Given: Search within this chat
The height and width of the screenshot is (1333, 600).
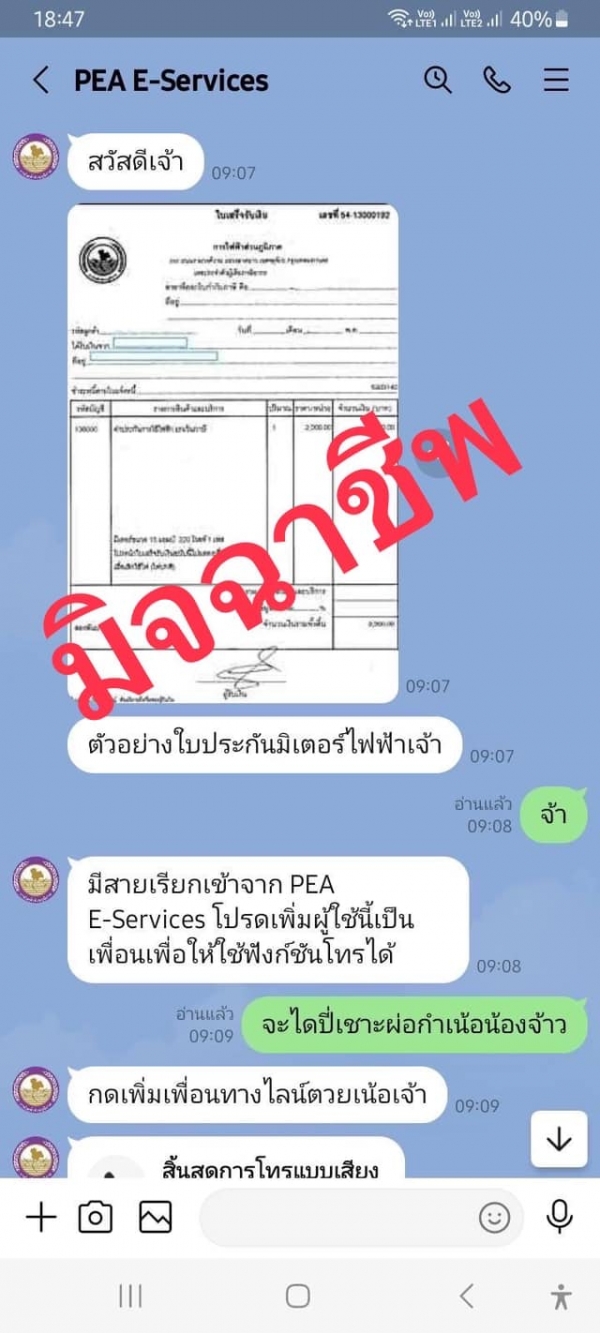Looking at the screenshot, I should (438, 80).
